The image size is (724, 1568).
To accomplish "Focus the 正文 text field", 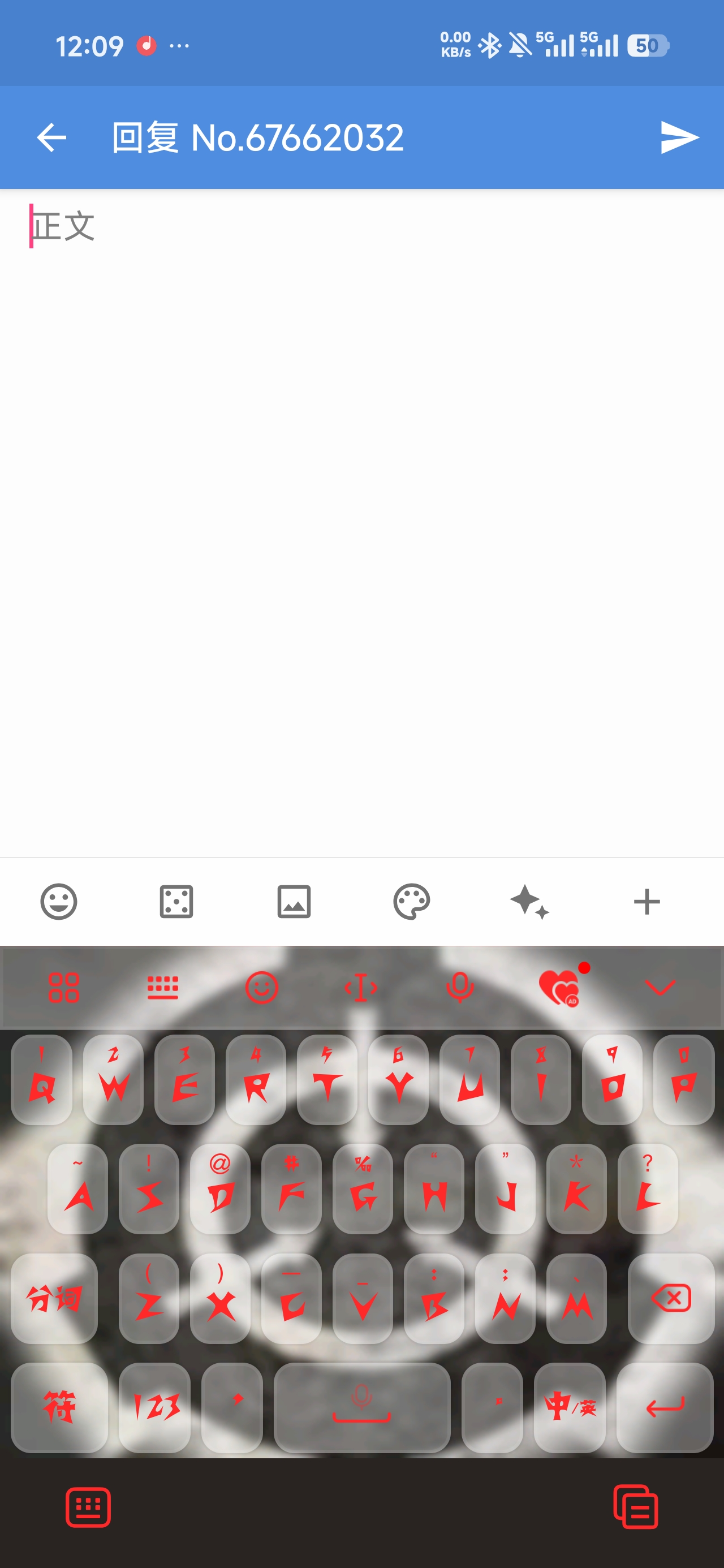I will (x=361, y=523).
